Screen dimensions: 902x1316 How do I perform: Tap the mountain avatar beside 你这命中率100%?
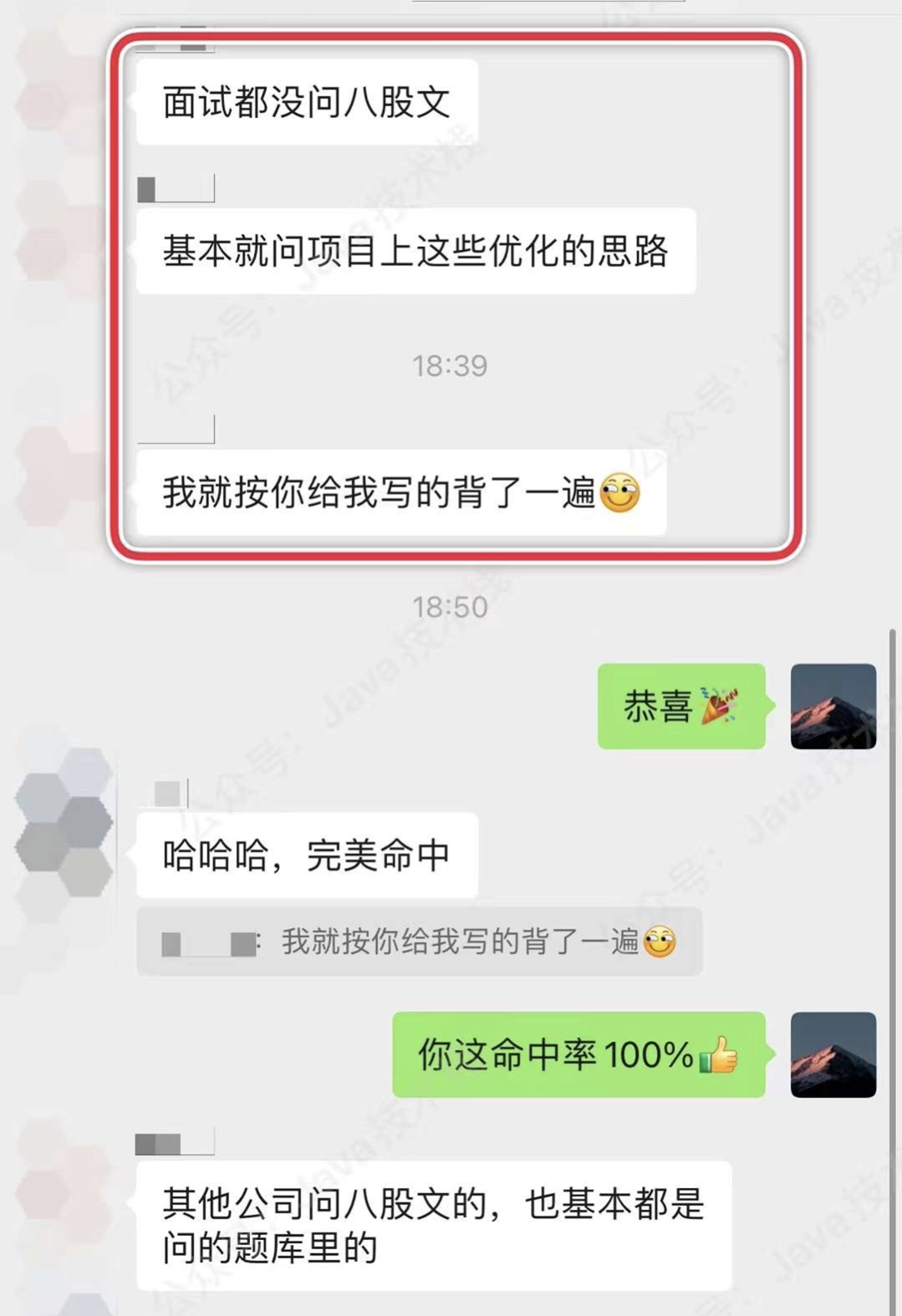click(833, 1054)
